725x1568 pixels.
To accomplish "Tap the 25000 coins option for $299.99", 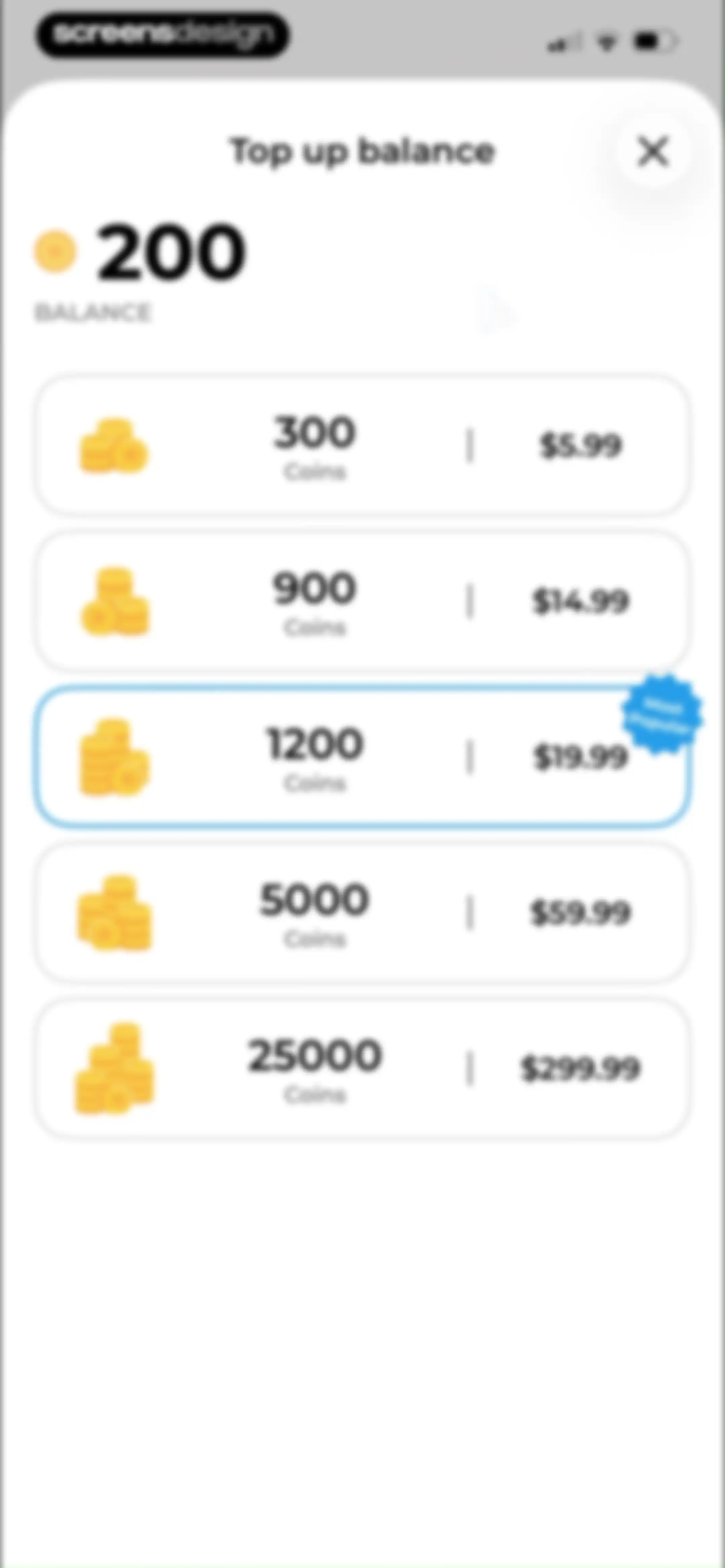I will point(362,1069).
